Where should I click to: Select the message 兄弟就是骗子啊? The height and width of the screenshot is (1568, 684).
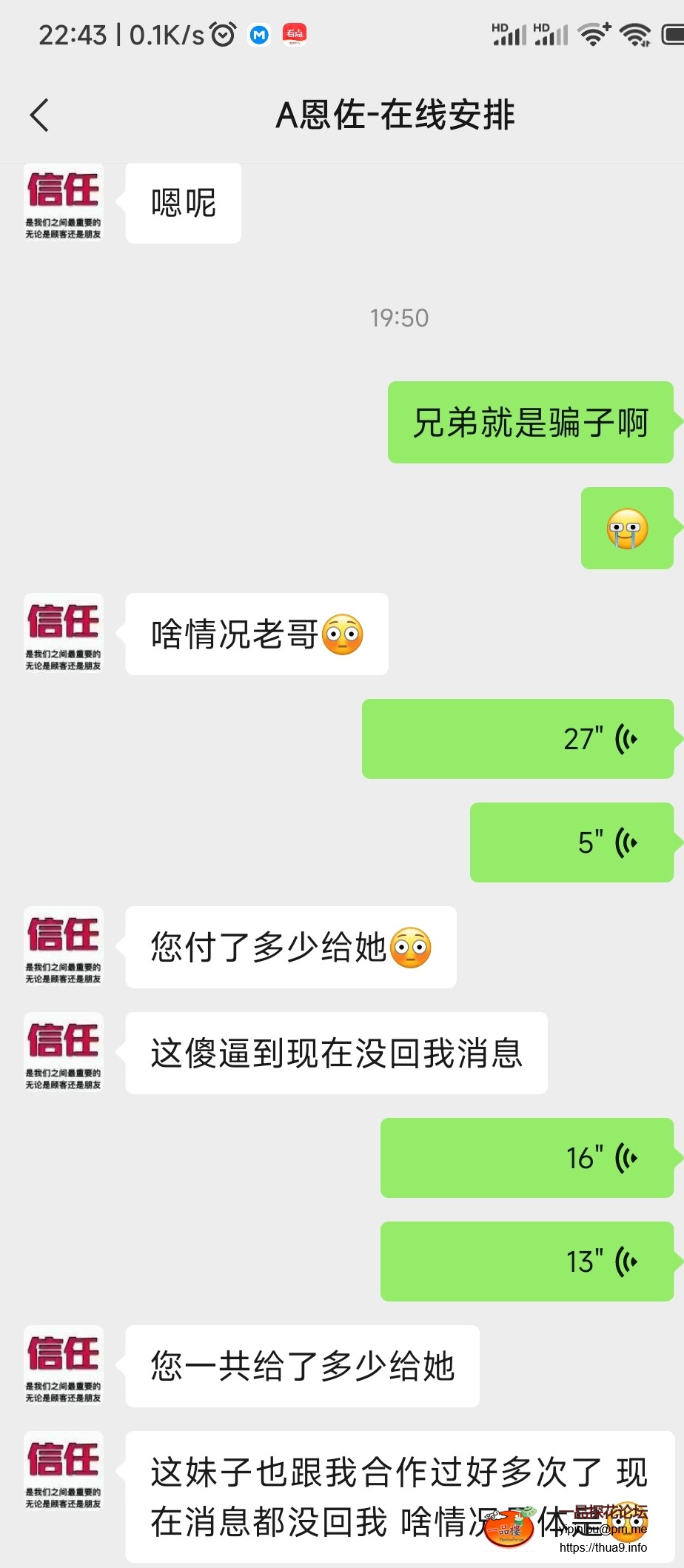[x=530, y=422]
